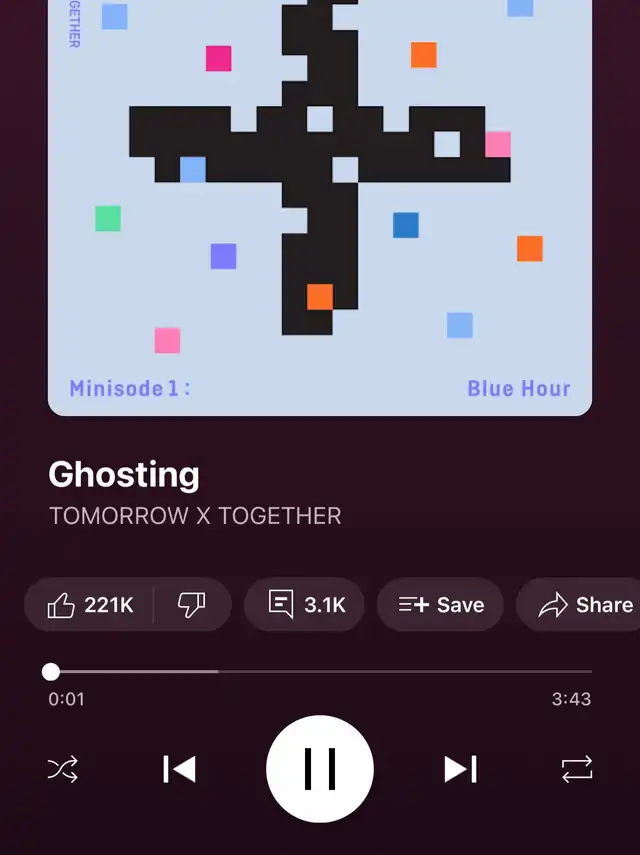The width and height of the screenshot is (640, 855).
Task: Enable shuffle playback
Action: pyautogui.click(x=63, y=769)
